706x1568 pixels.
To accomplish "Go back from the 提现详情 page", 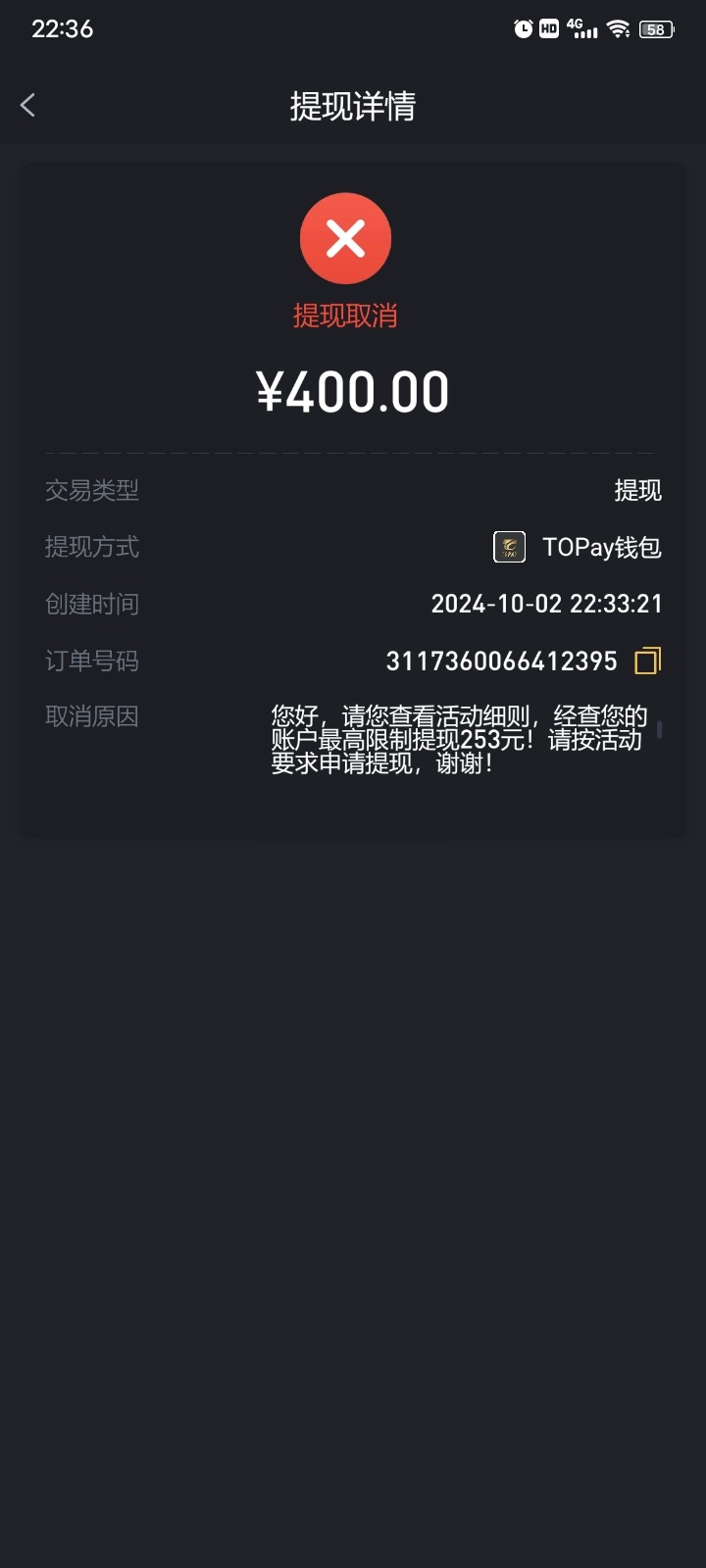I will click(x=27, y=105).
